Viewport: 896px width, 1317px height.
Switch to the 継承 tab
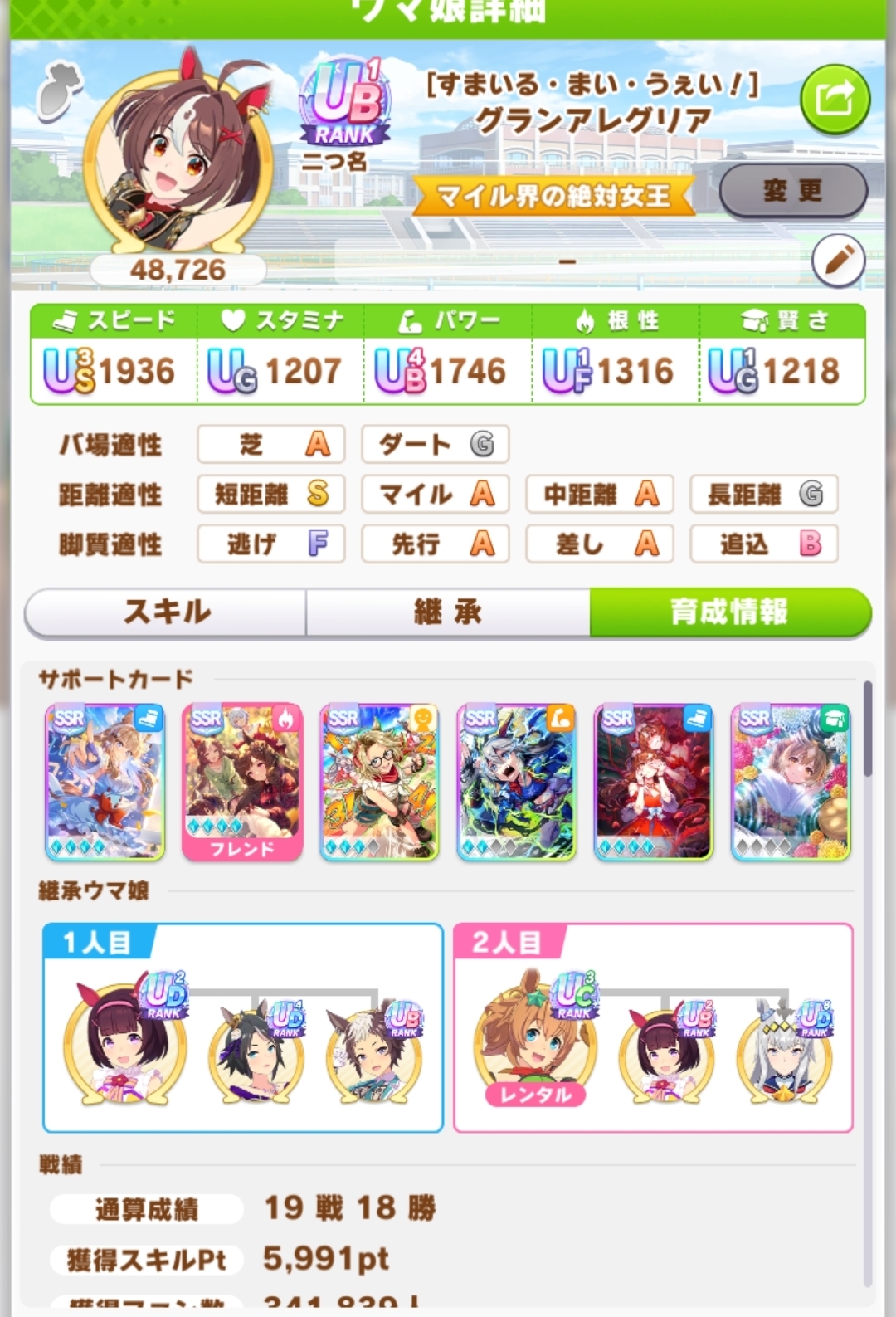pyautogui.click(x=448, y=612)
